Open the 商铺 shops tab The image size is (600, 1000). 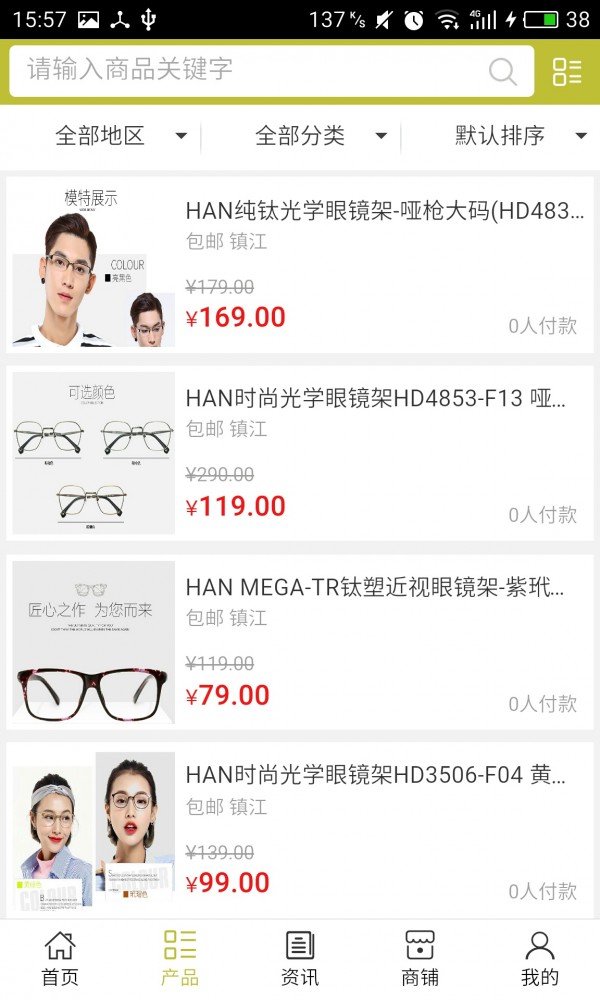coord(420,958)
